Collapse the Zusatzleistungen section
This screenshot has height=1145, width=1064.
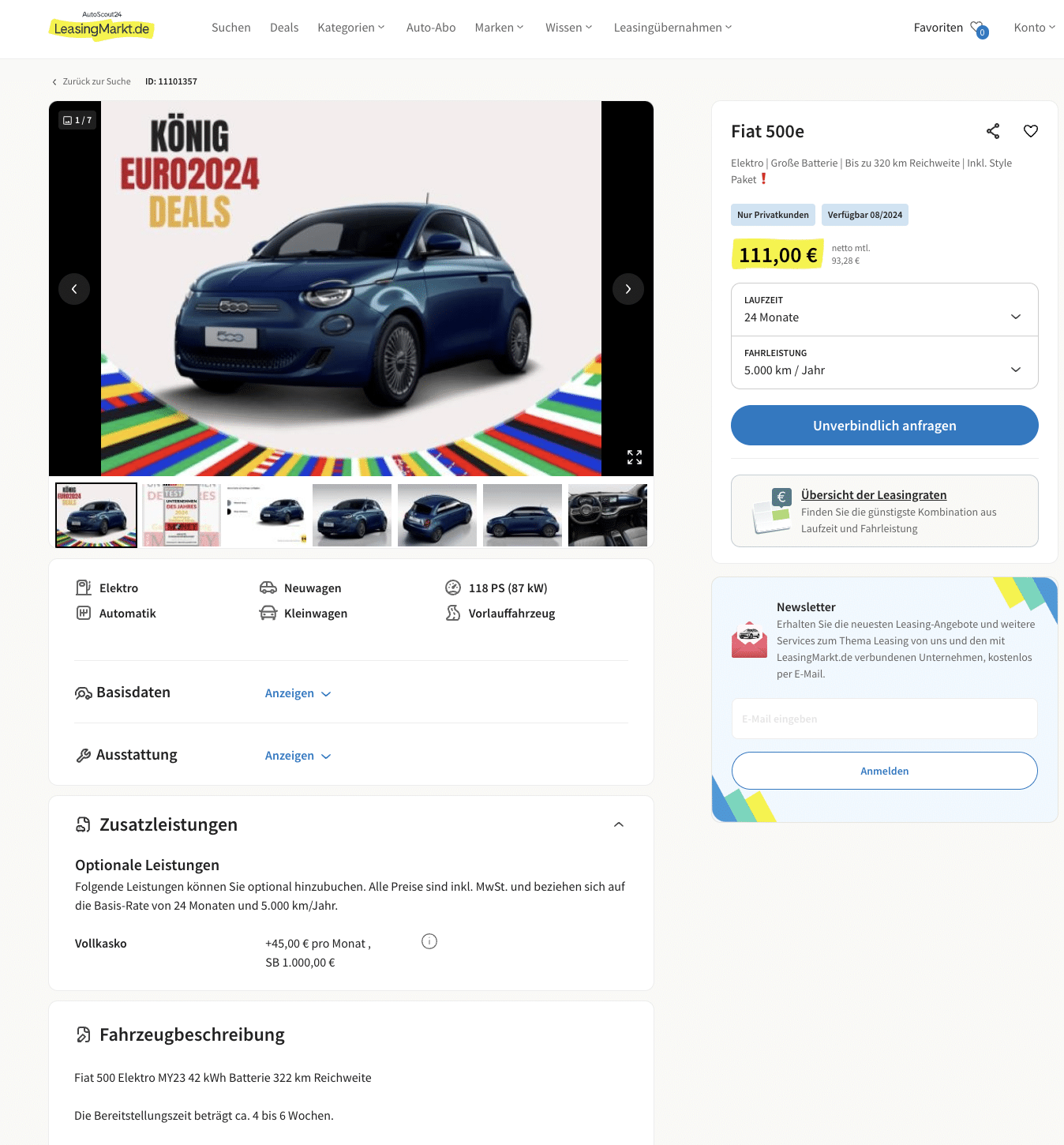[x=618, y=824]
